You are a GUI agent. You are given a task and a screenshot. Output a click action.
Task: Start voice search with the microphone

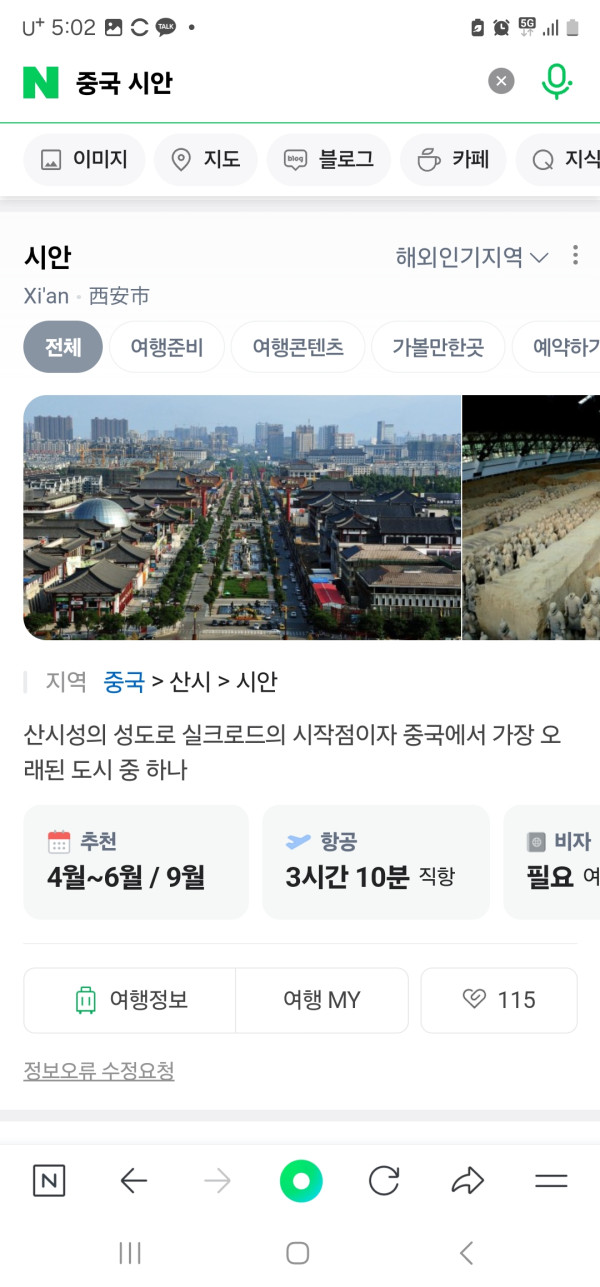click(x=556, y=82)
